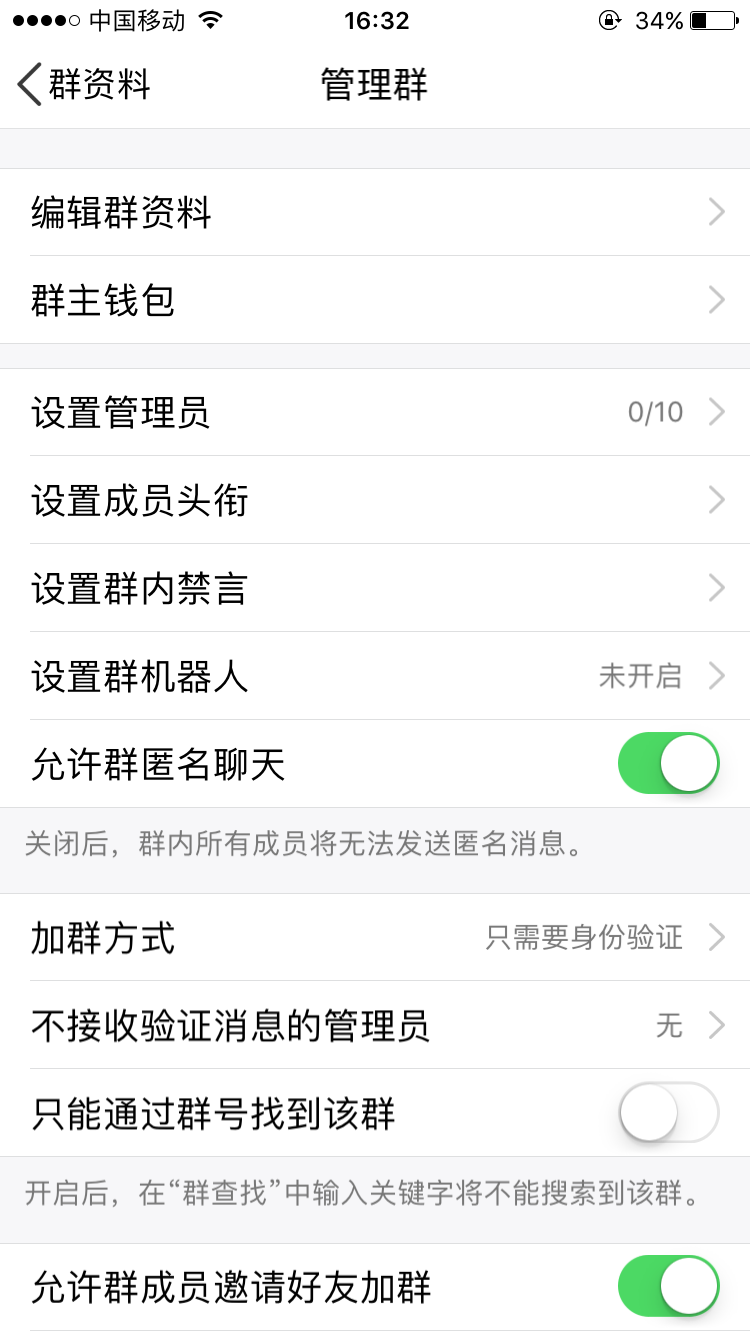Open 不接收验证消息的管理员
The image size is (750, 1334).
(x=375, y=1025)
